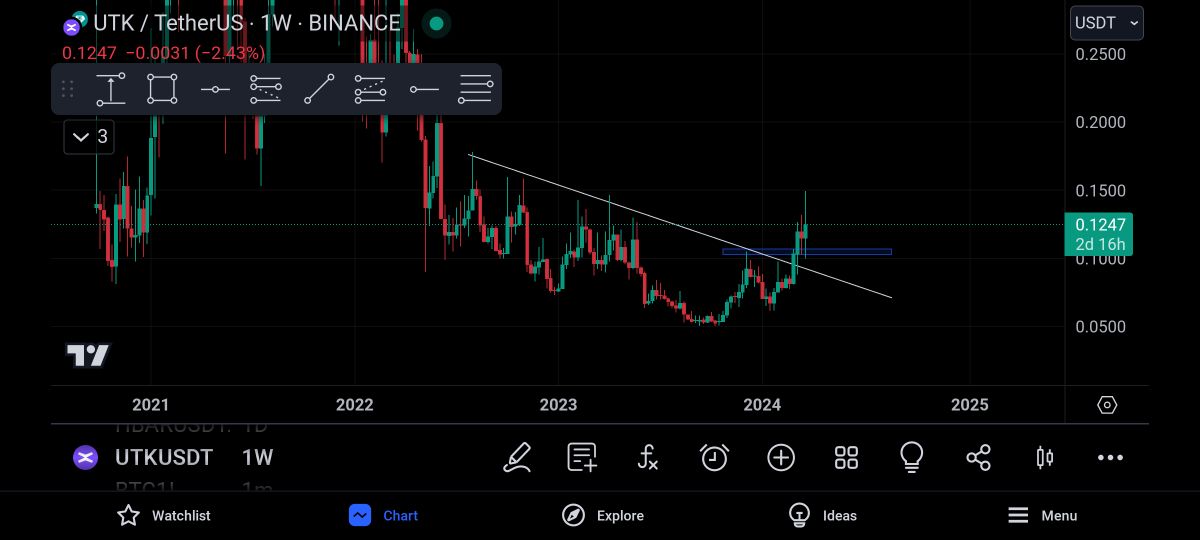Change the 1W timeframe interval

[x=257, y=458]
